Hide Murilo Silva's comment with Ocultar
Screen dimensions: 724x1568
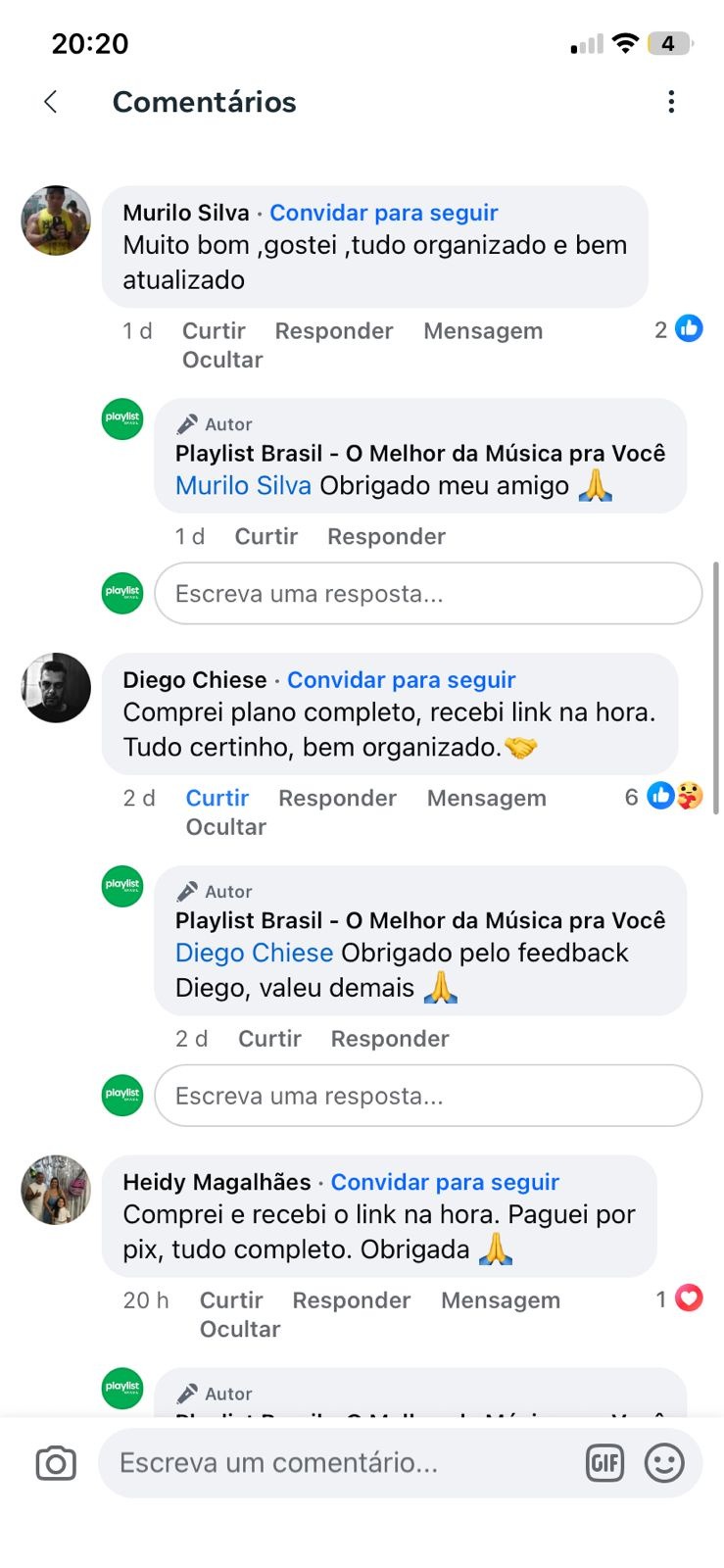click(222, 360)
